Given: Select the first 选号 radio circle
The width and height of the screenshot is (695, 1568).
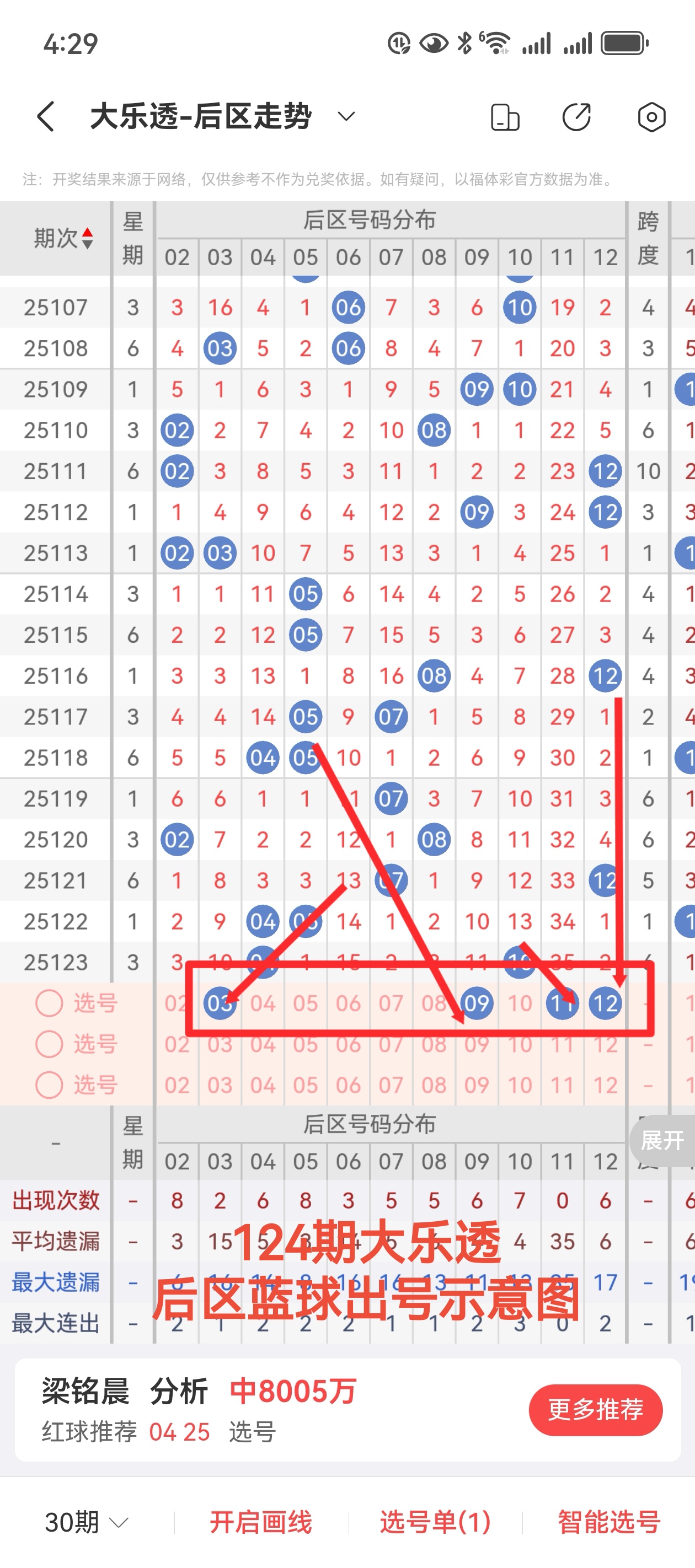Looking at the screenshot, I should [48, 1003].
